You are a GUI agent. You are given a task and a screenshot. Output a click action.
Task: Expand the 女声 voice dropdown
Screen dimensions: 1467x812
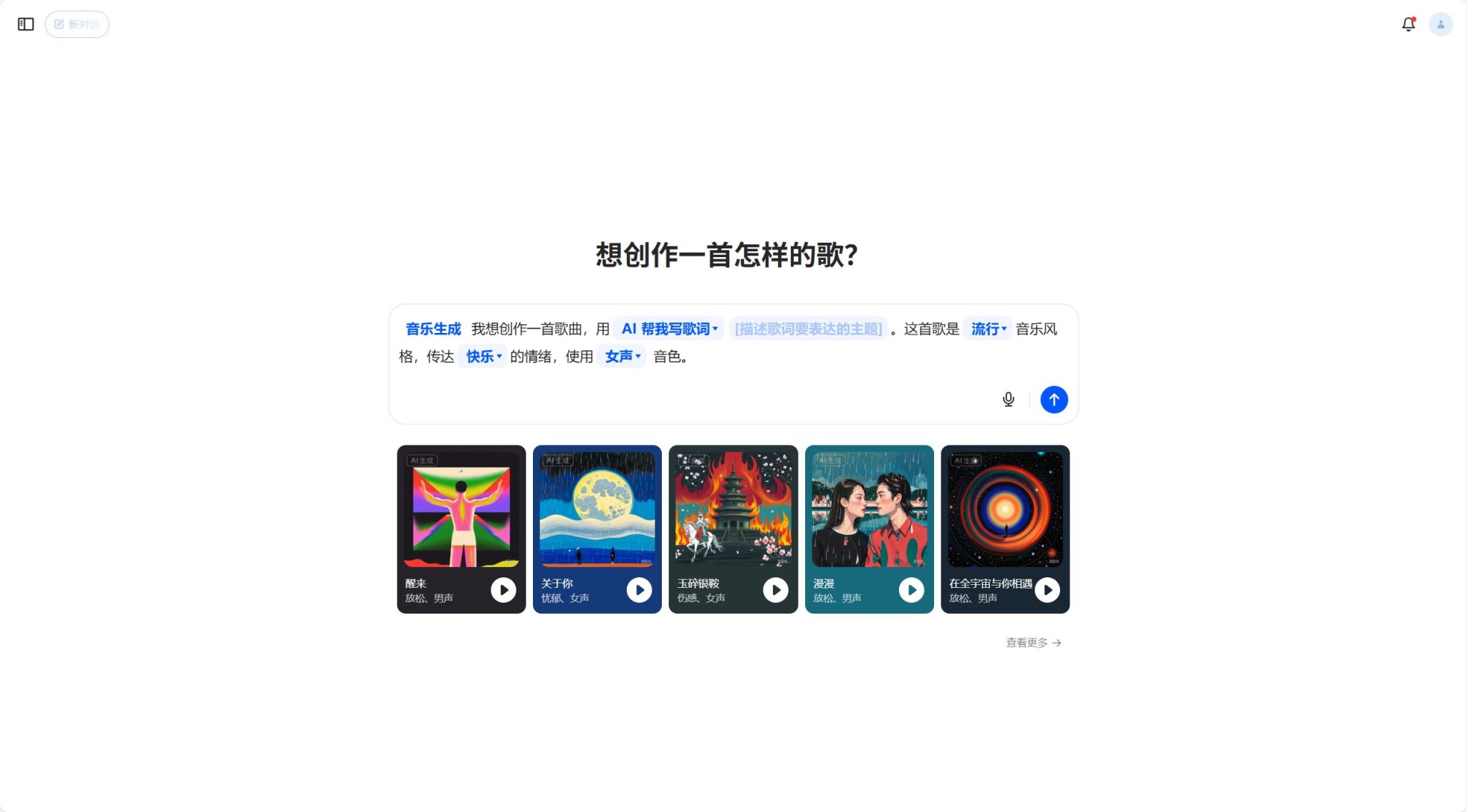pyautogui.click(x=622, y=356)
